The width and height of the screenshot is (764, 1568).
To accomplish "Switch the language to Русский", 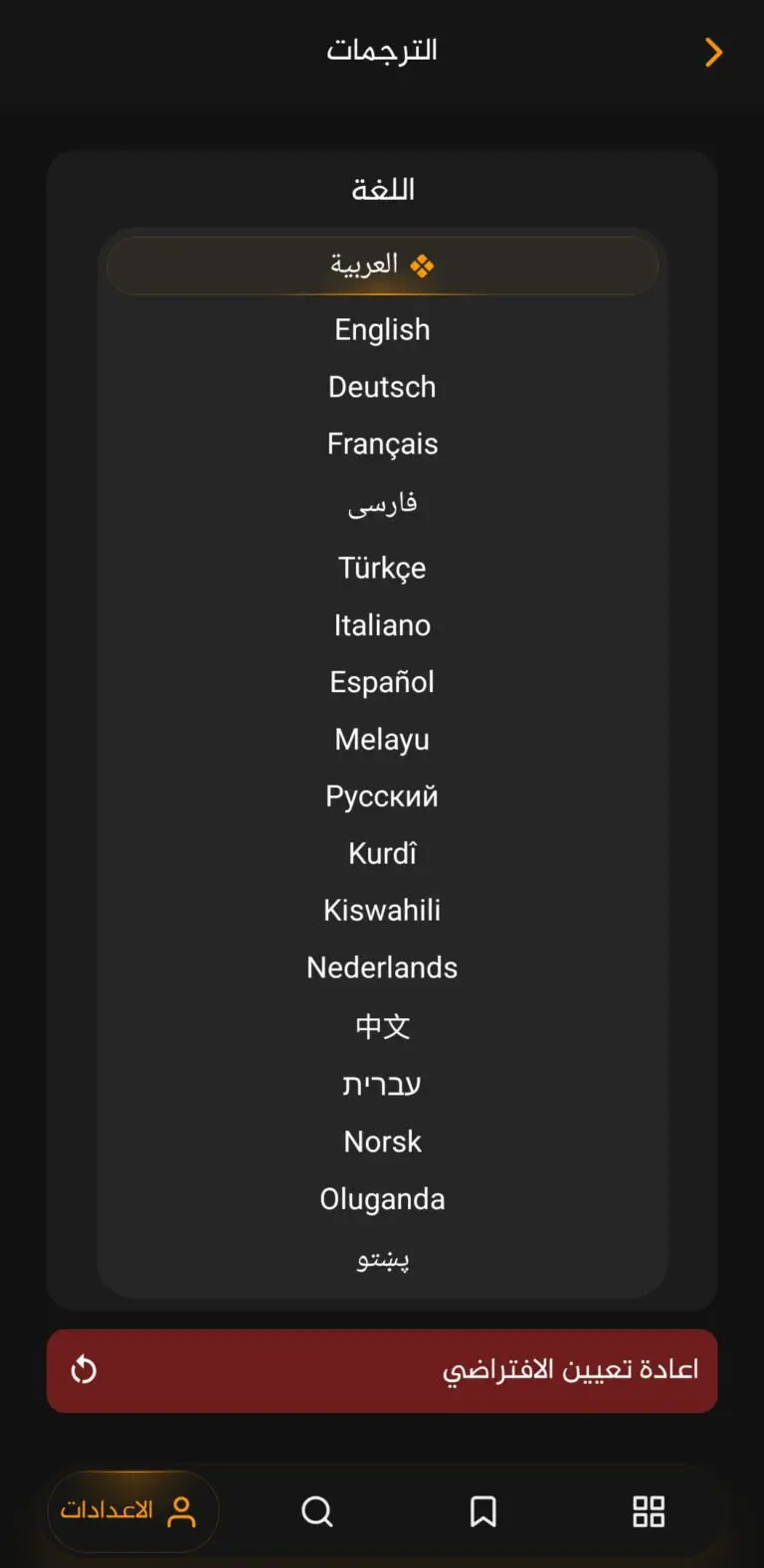I will (x=382, y=796).
